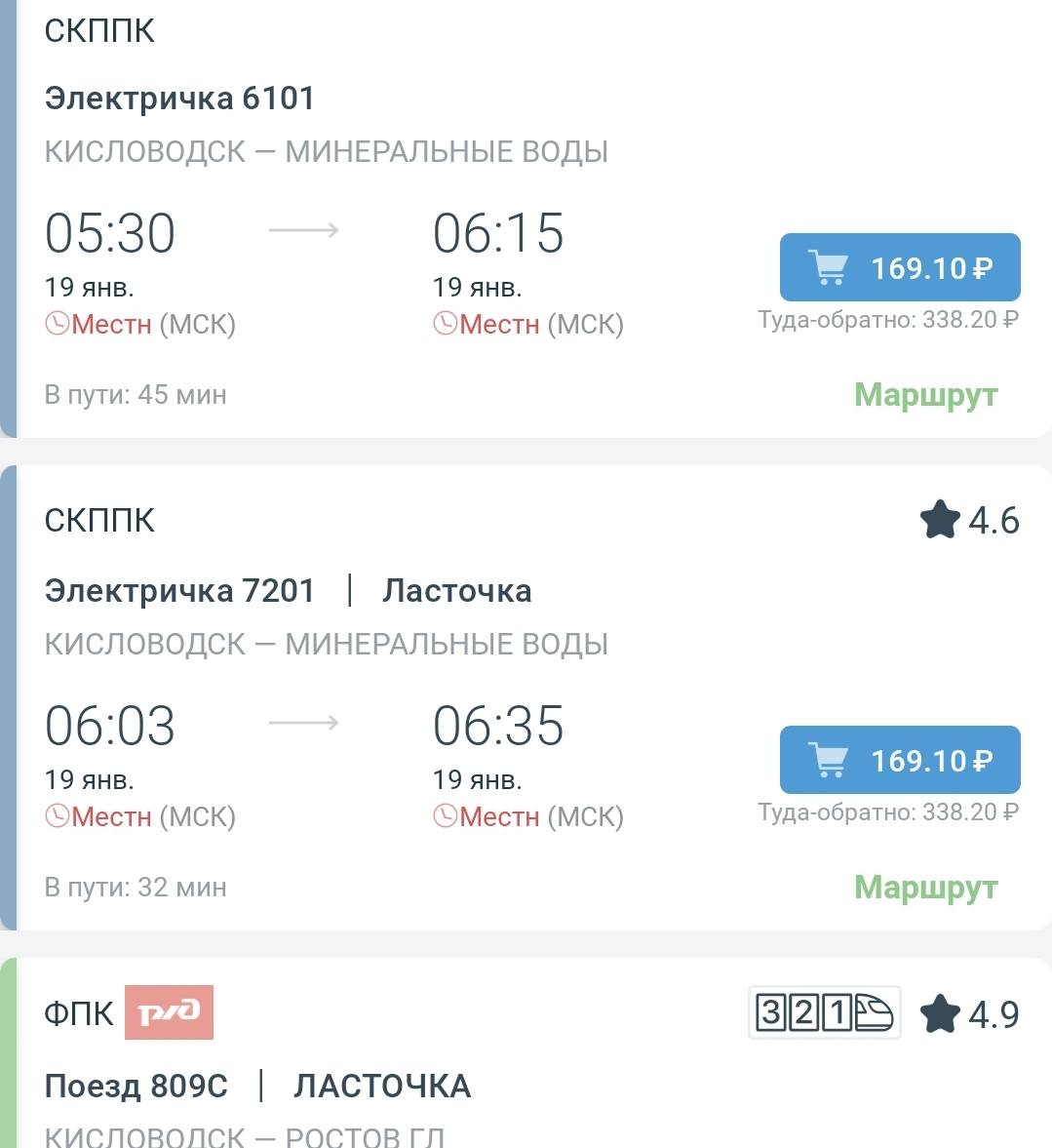Click the cart icon on Электричка 6101 price button
Screen dimensions: 1052x1148
[830, 265]
